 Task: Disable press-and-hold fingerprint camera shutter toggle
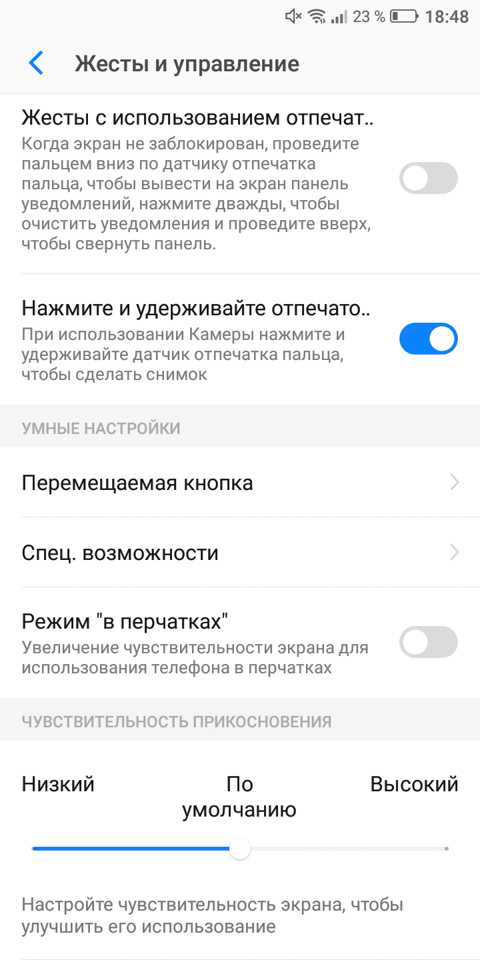428,339
